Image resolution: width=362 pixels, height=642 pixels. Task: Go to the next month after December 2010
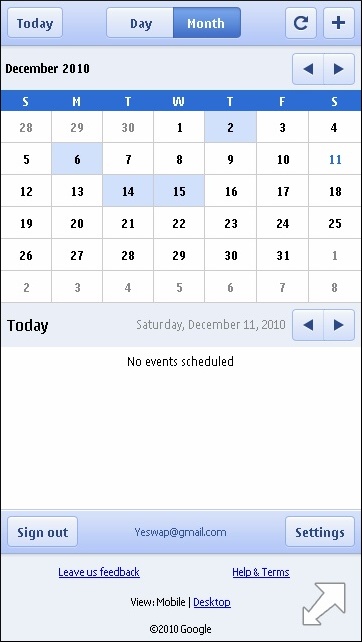pyautogui.click(x=339, y=69)
